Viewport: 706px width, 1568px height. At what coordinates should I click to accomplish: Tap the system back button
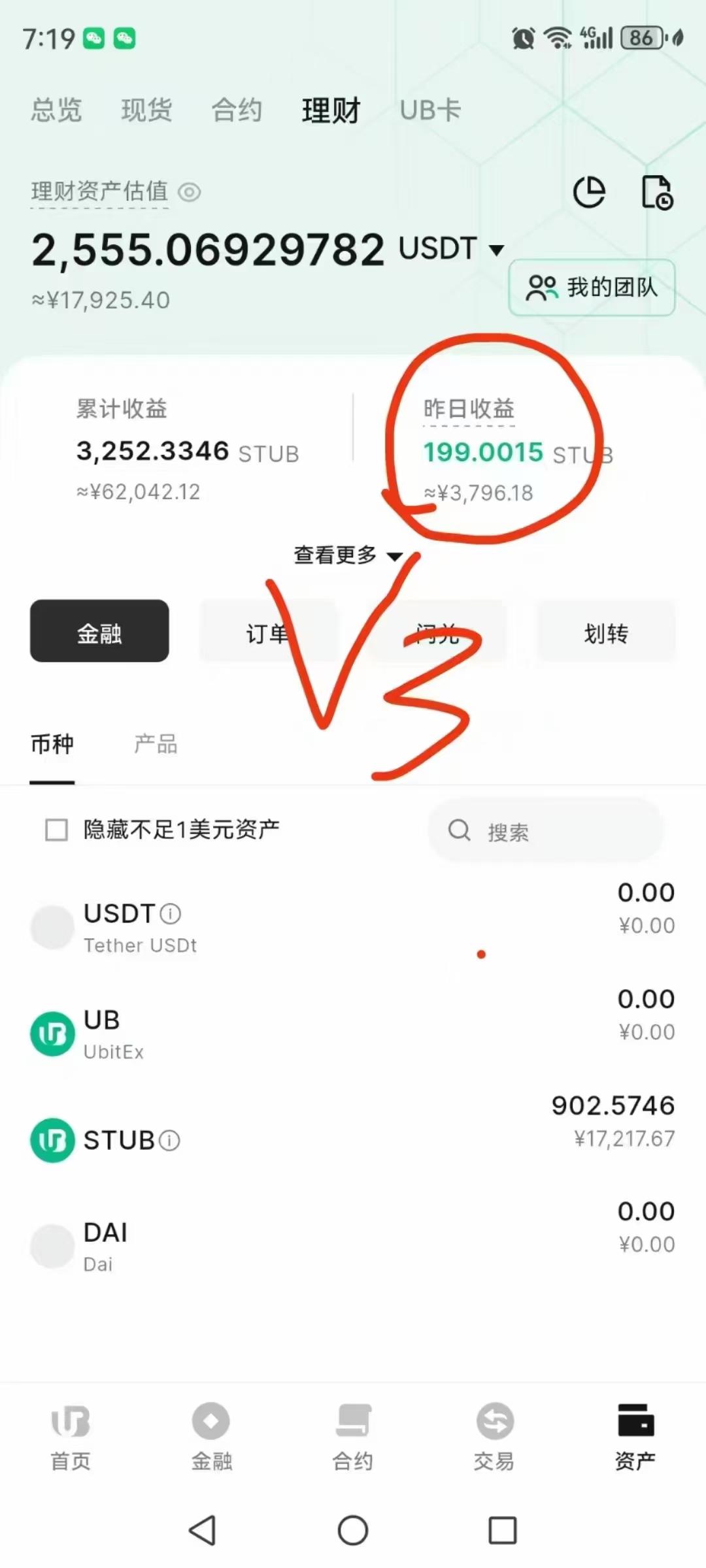click(202, 1530)
